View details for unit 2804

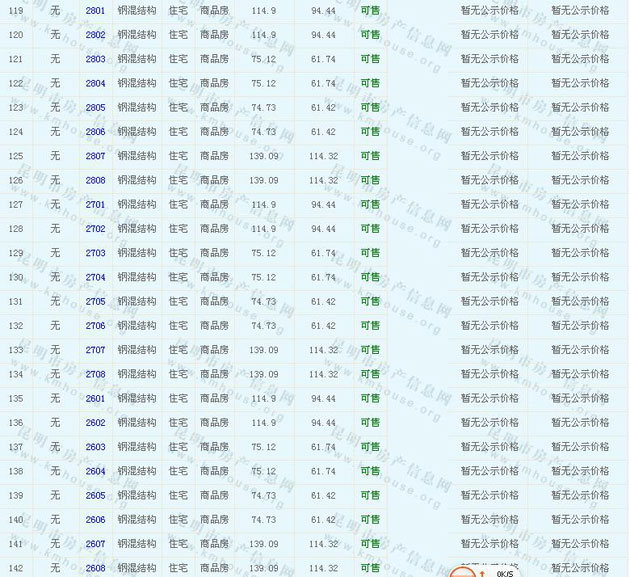(x=95, y=83)
